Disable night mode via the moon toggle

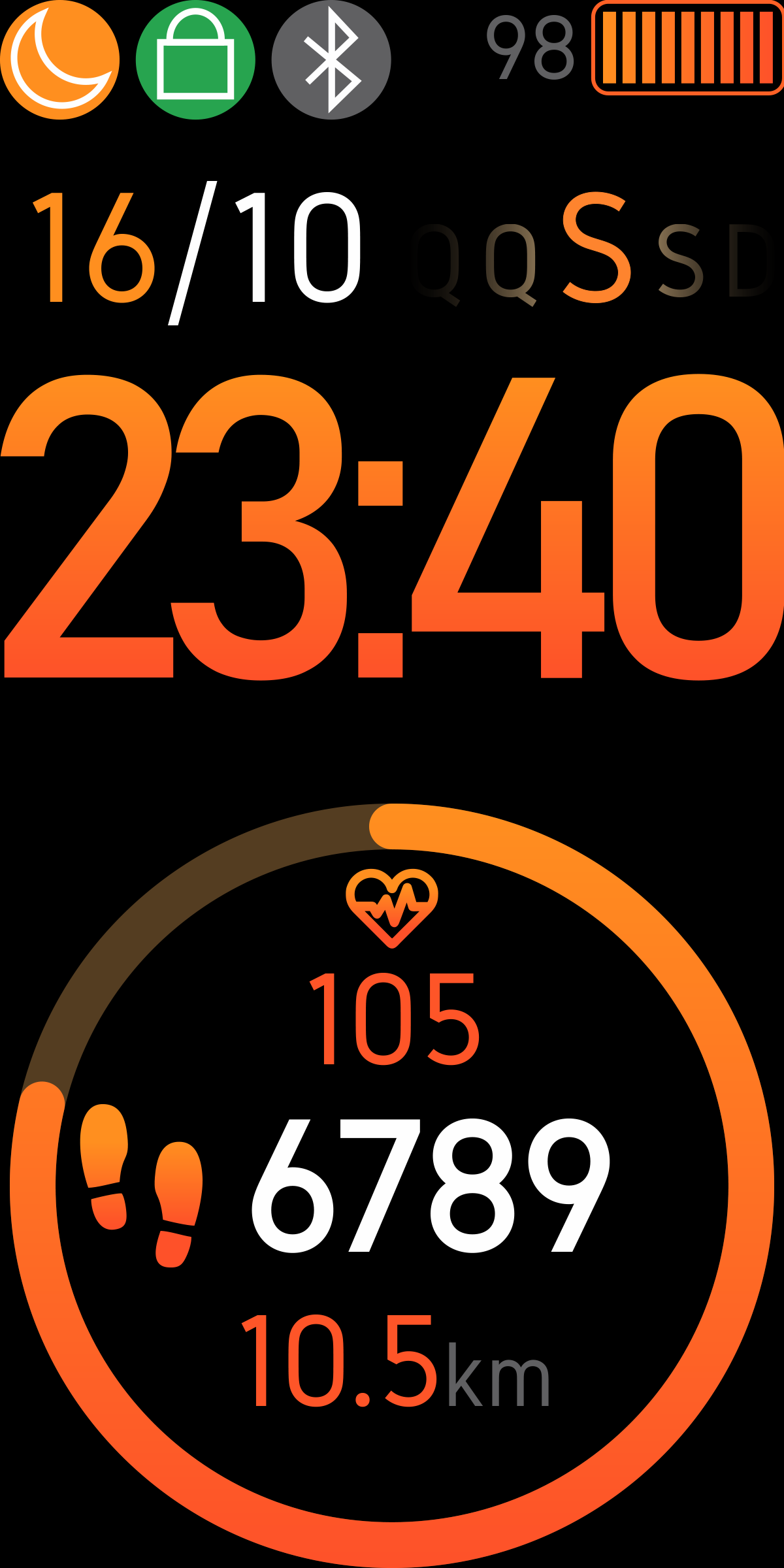coord(59,59)
